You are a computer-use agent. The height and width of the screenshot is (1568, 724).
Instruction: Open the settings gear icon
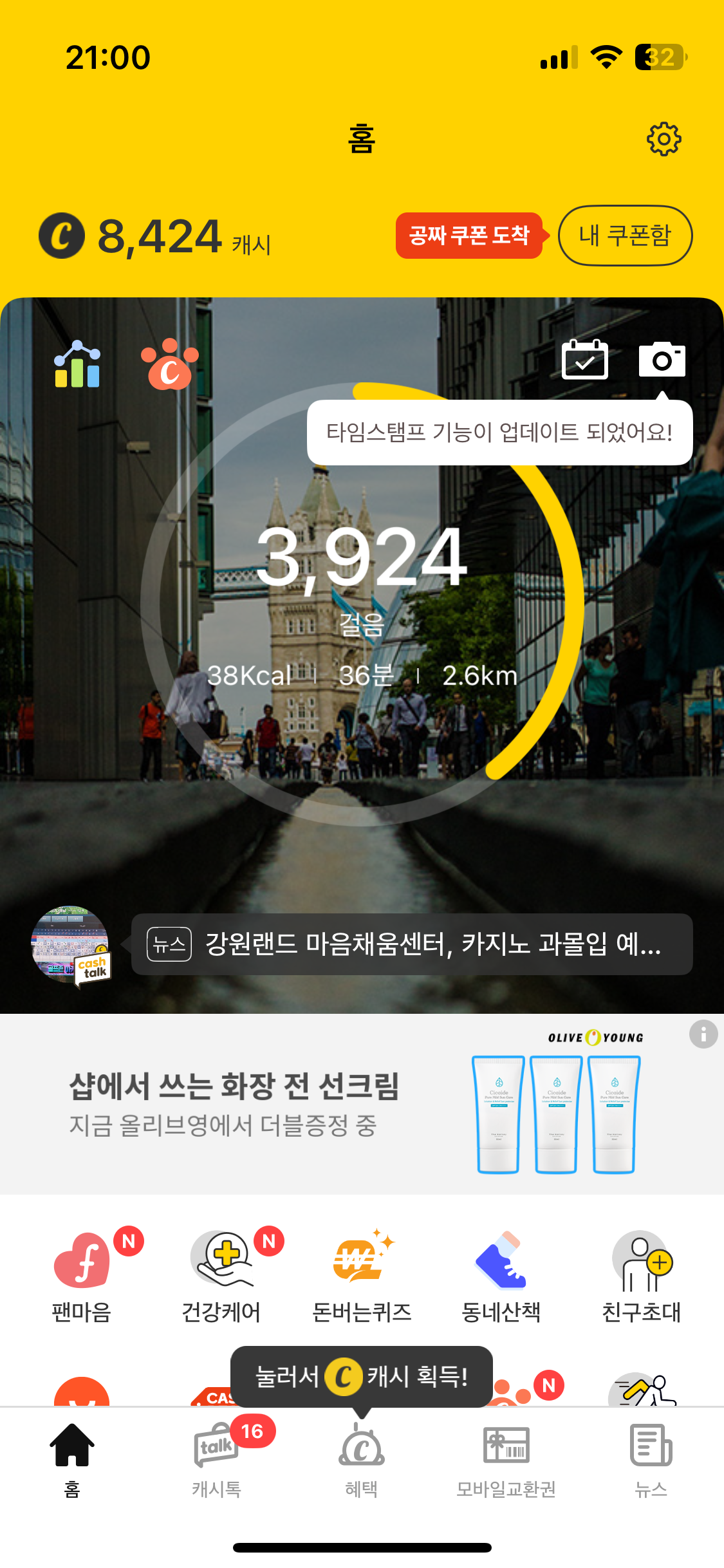tap(664, 138)
